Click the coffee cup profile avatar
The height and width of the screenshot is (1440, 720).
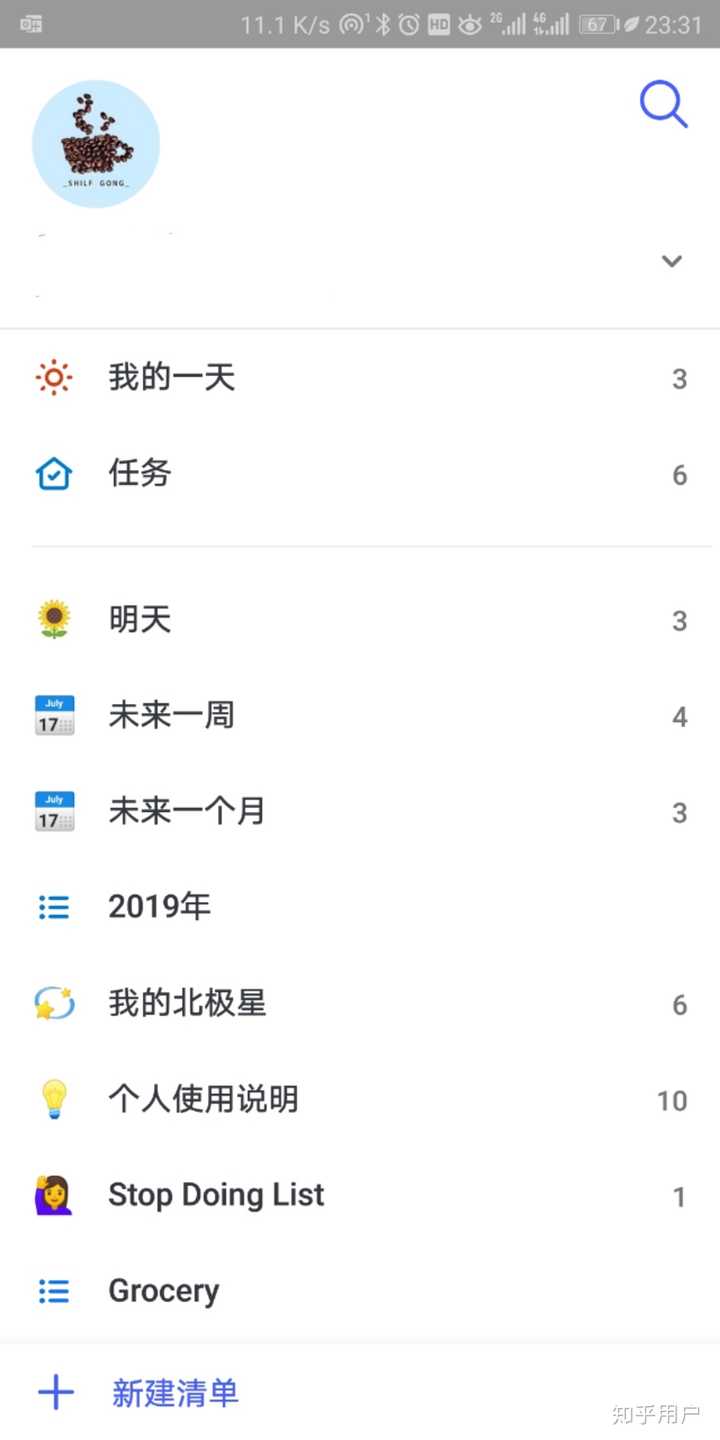coord(95,143)
